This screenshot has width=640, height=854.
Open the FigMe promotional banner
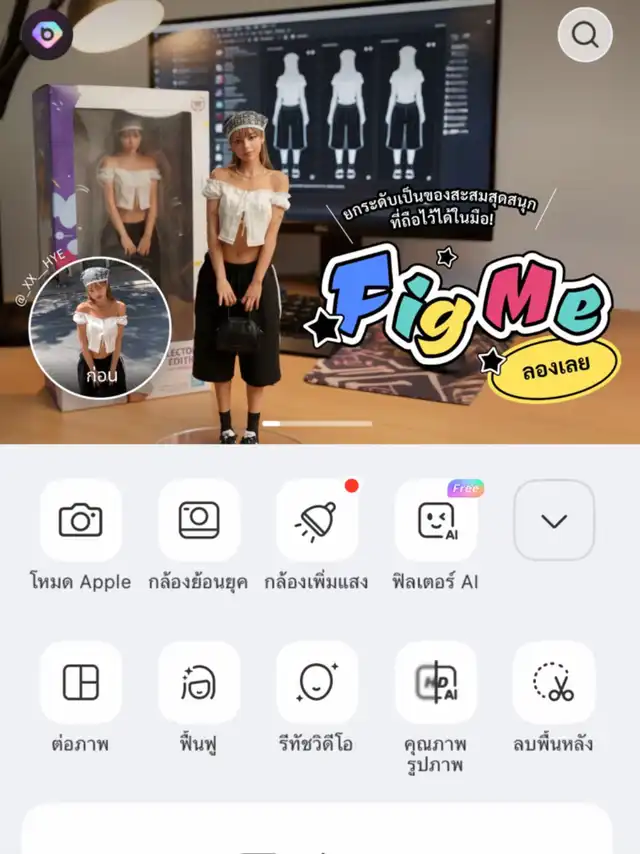pyautogui.click(x=320, y=220)
